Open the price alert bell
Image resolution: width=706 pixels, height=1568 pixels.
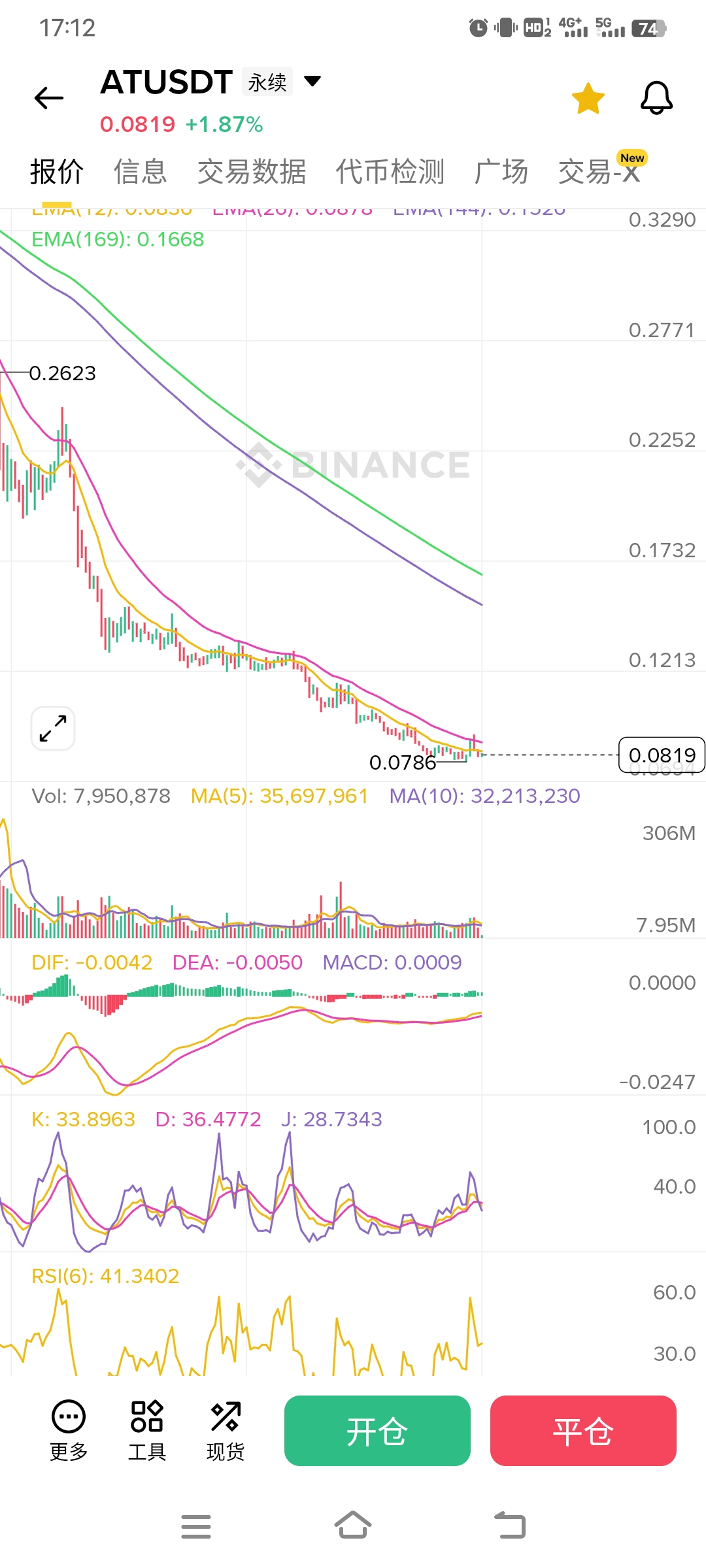pos(656,99)
